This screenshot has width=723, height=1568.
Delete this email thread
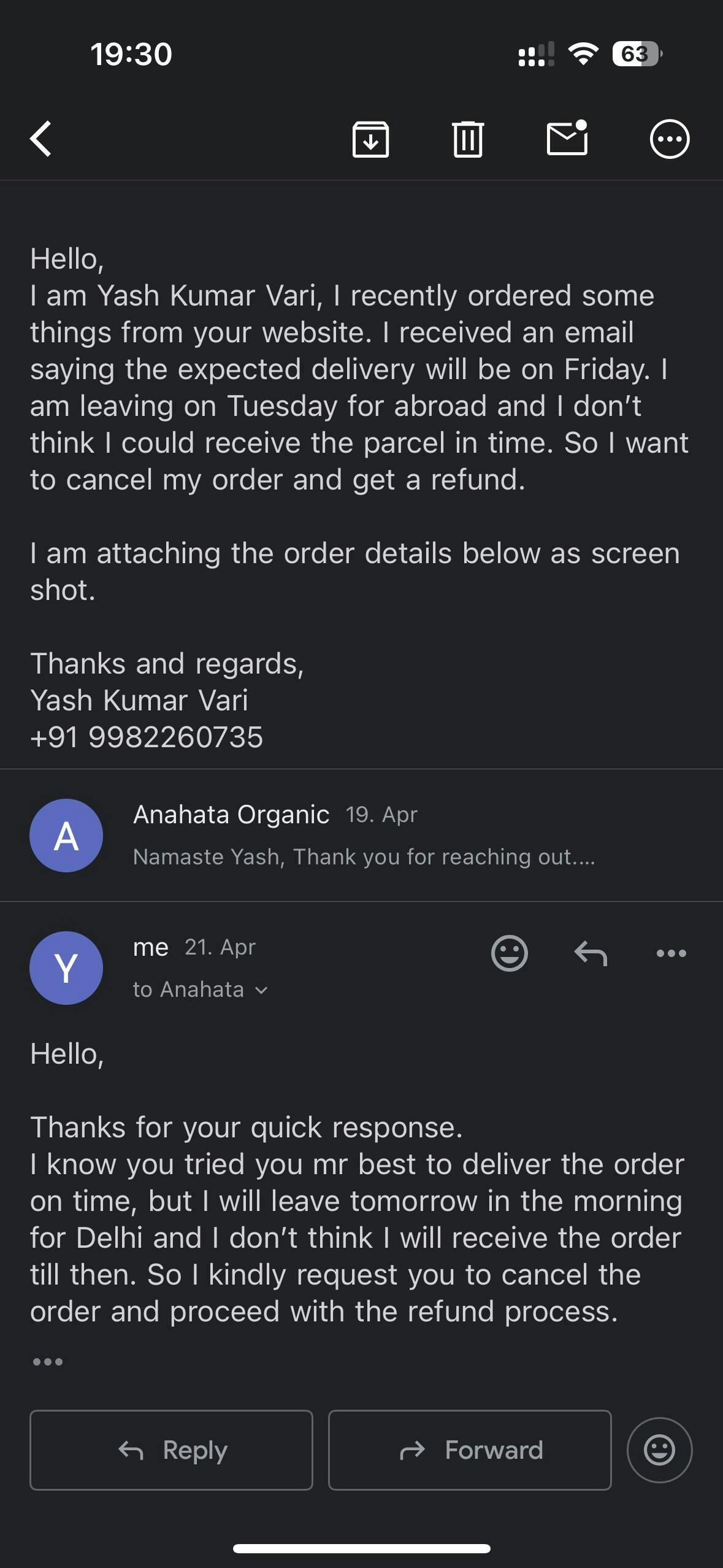coord(468,139)
